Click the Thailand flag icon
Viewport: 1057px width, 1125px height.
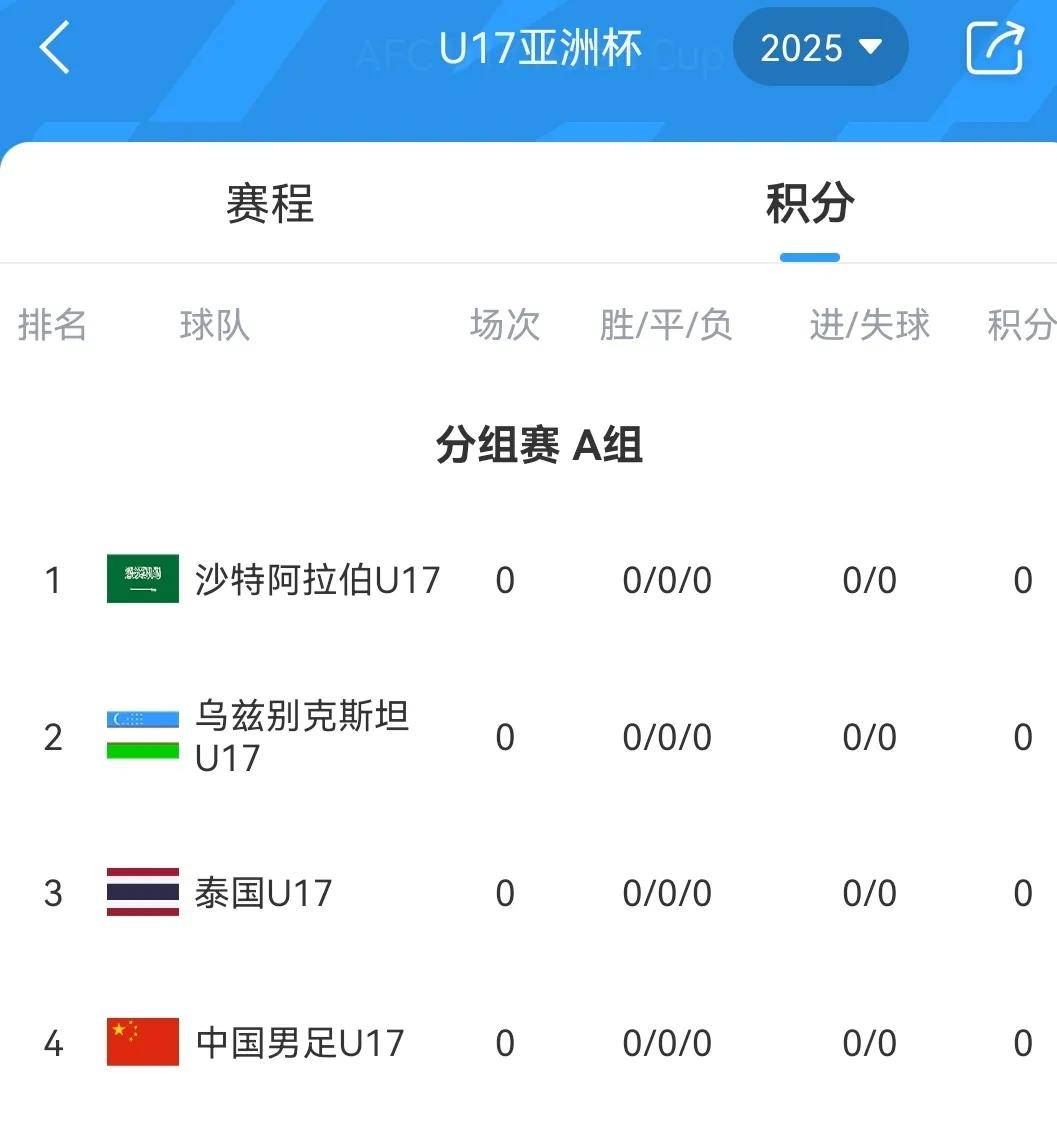pyautogui.click(x=141, y=893)
